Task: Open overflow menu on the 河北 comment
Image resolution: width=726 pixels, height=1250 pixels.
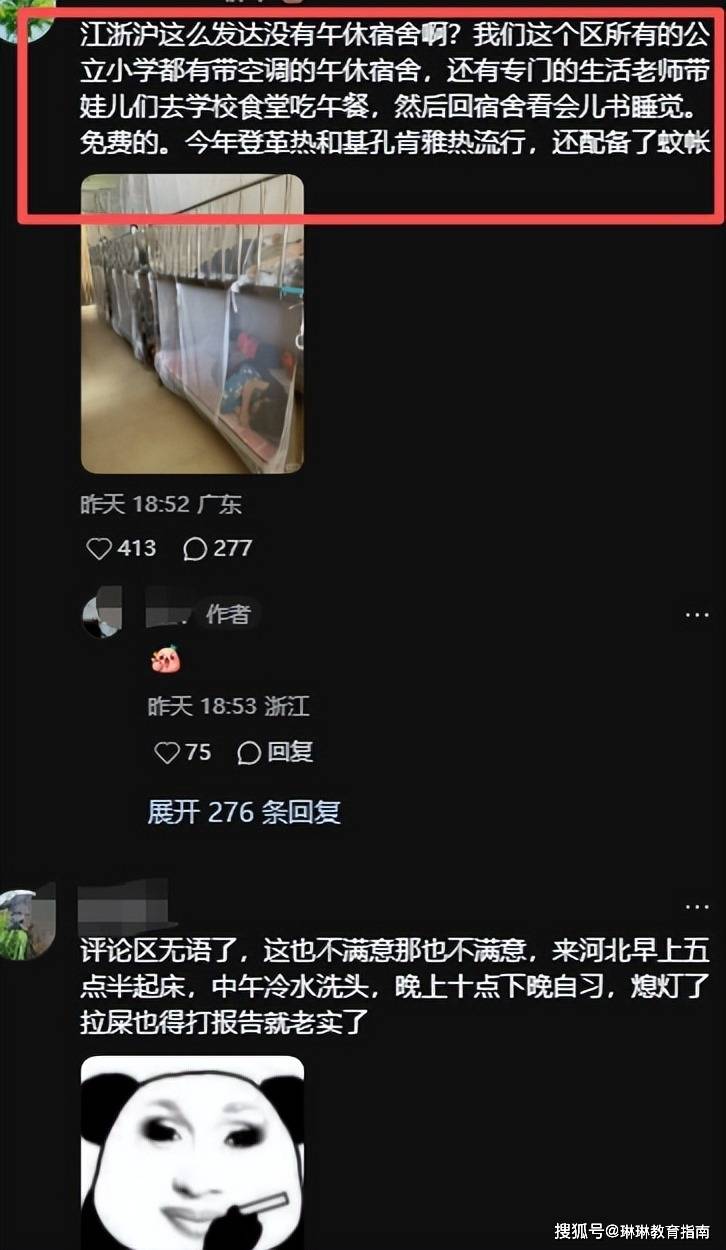Action: [x=697, y=906]
